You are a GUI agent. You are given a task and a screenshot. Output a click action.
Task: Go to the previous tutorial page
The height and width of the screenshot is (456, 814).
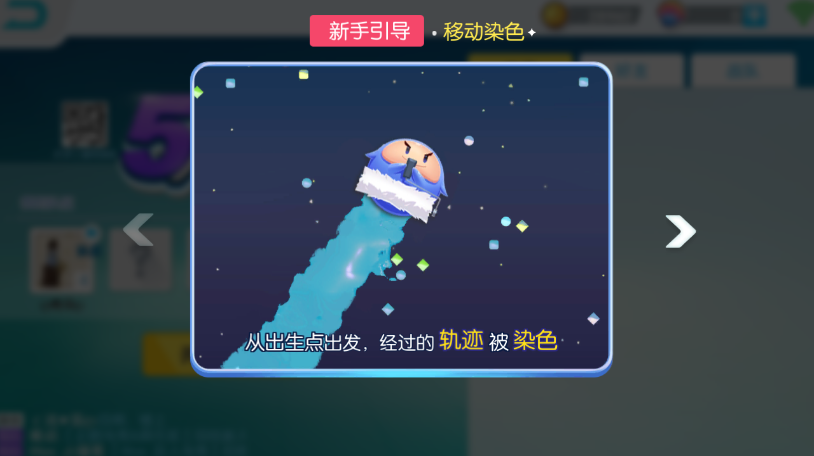137,230
